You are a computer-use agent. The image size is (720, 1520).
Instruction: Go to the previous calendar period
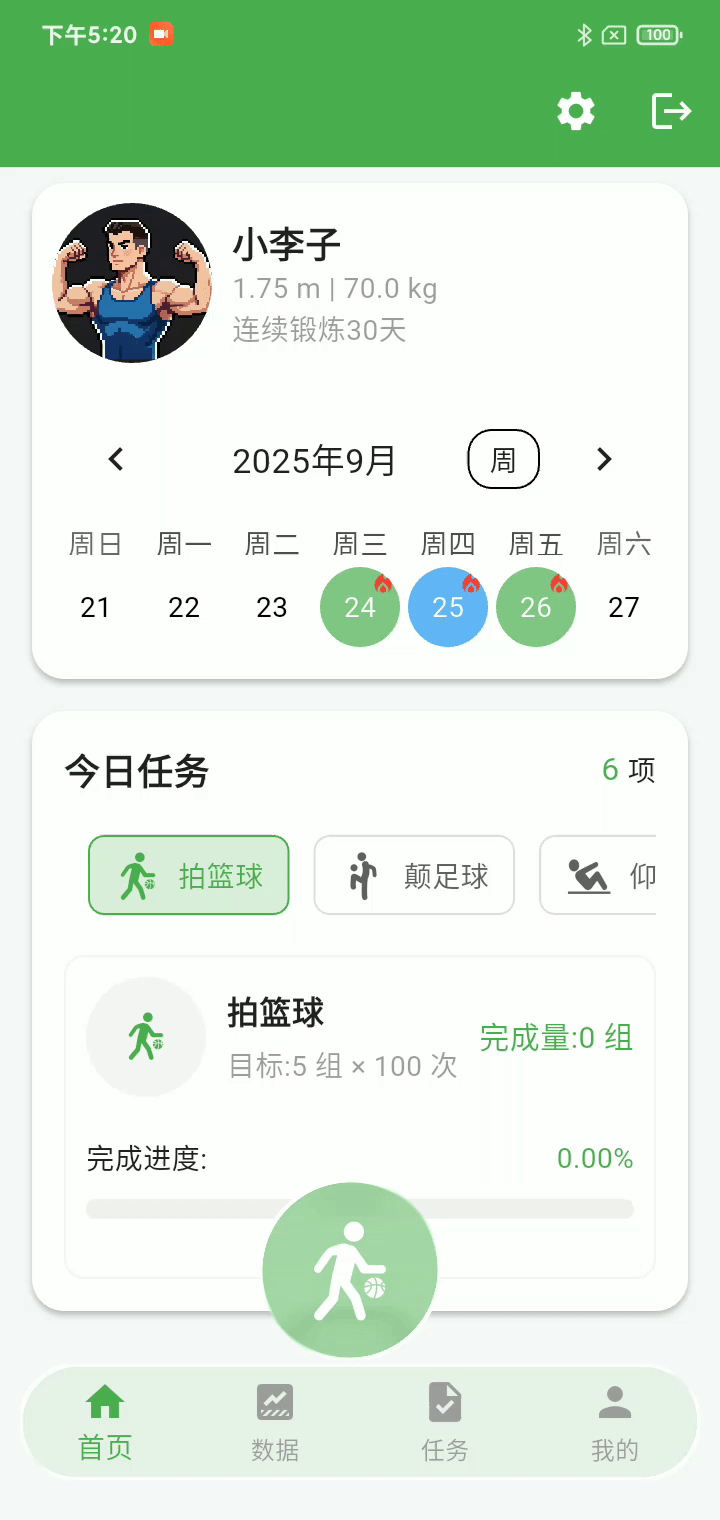pos(116,460)
